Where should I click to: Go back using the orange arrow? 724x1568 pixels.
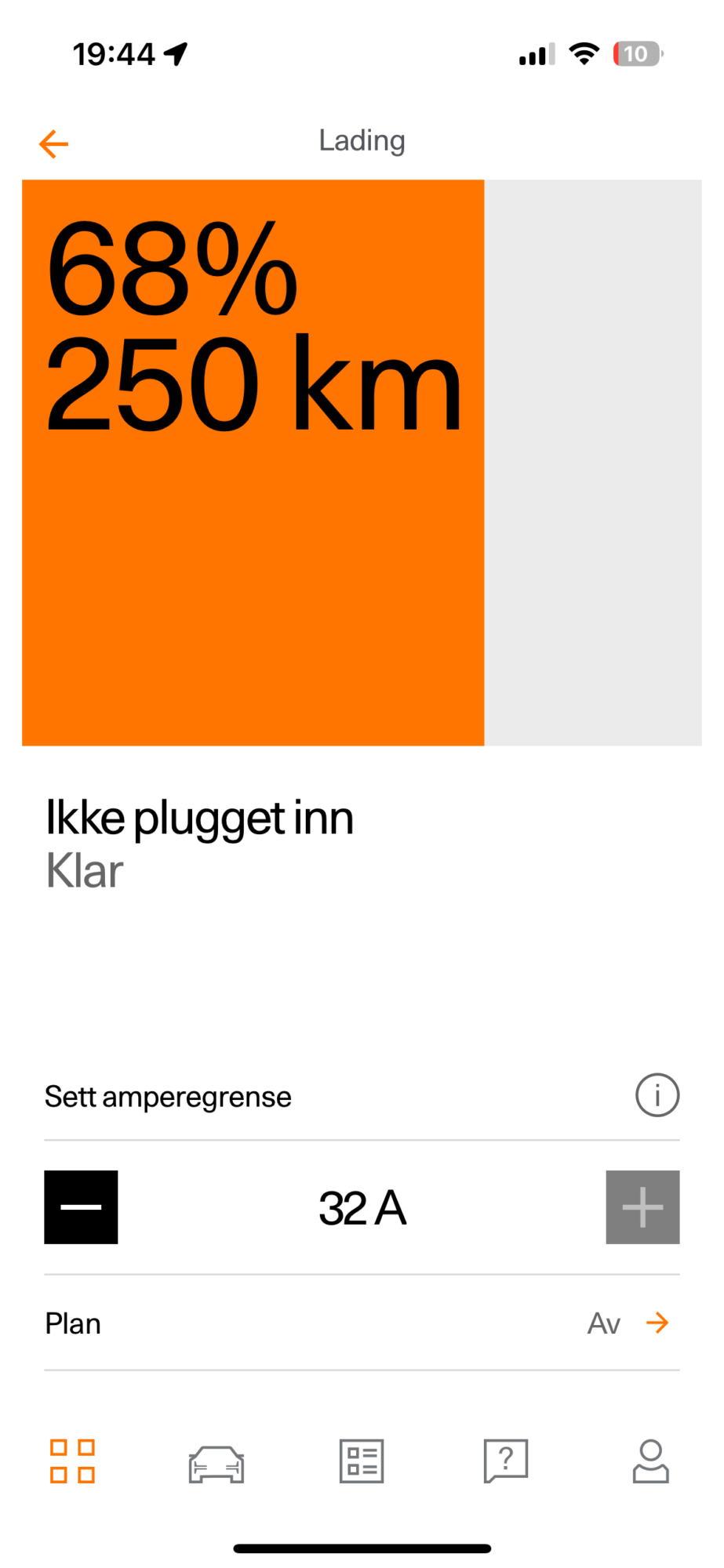pyautogui.click(x=53, y=144)
